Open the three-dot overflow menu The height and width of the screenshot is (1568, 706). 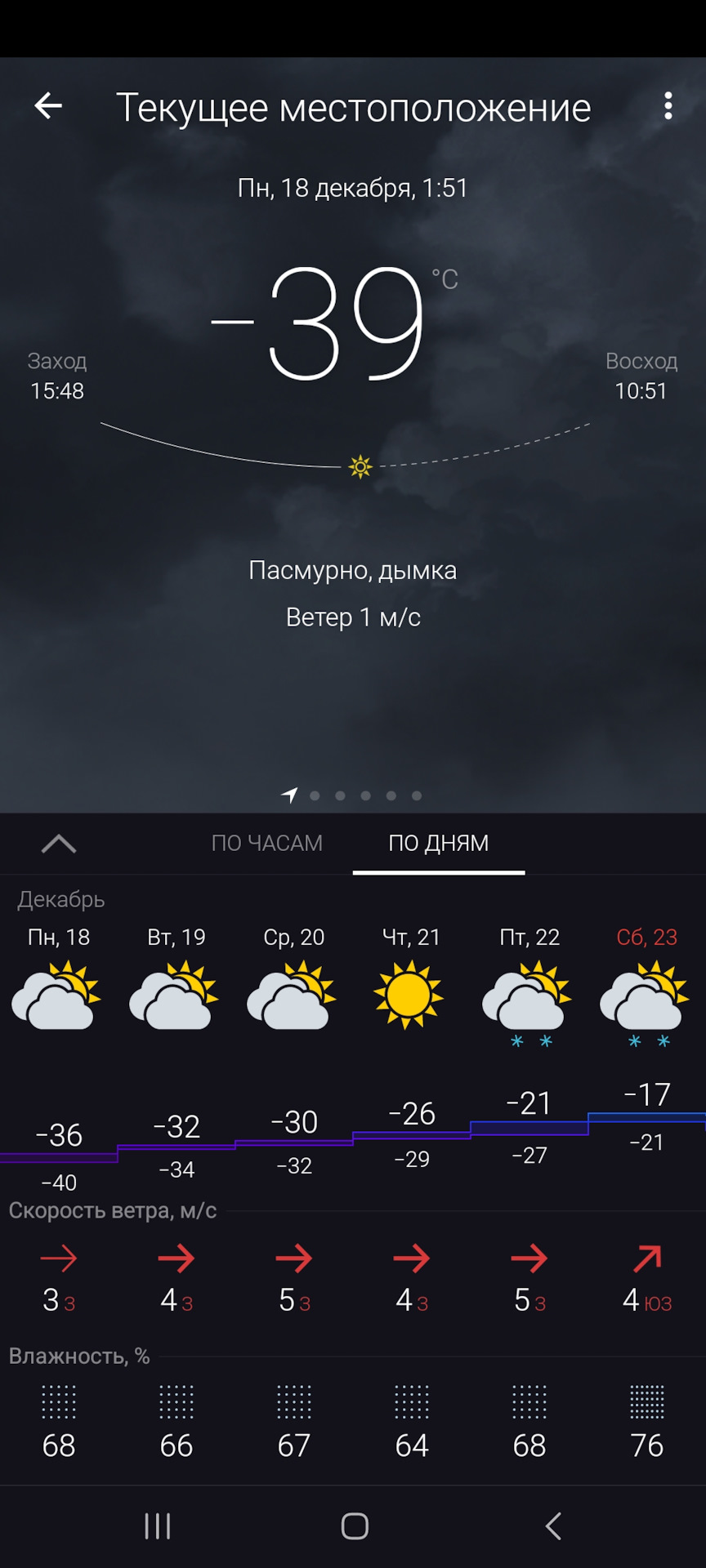(x=668, y=106)
